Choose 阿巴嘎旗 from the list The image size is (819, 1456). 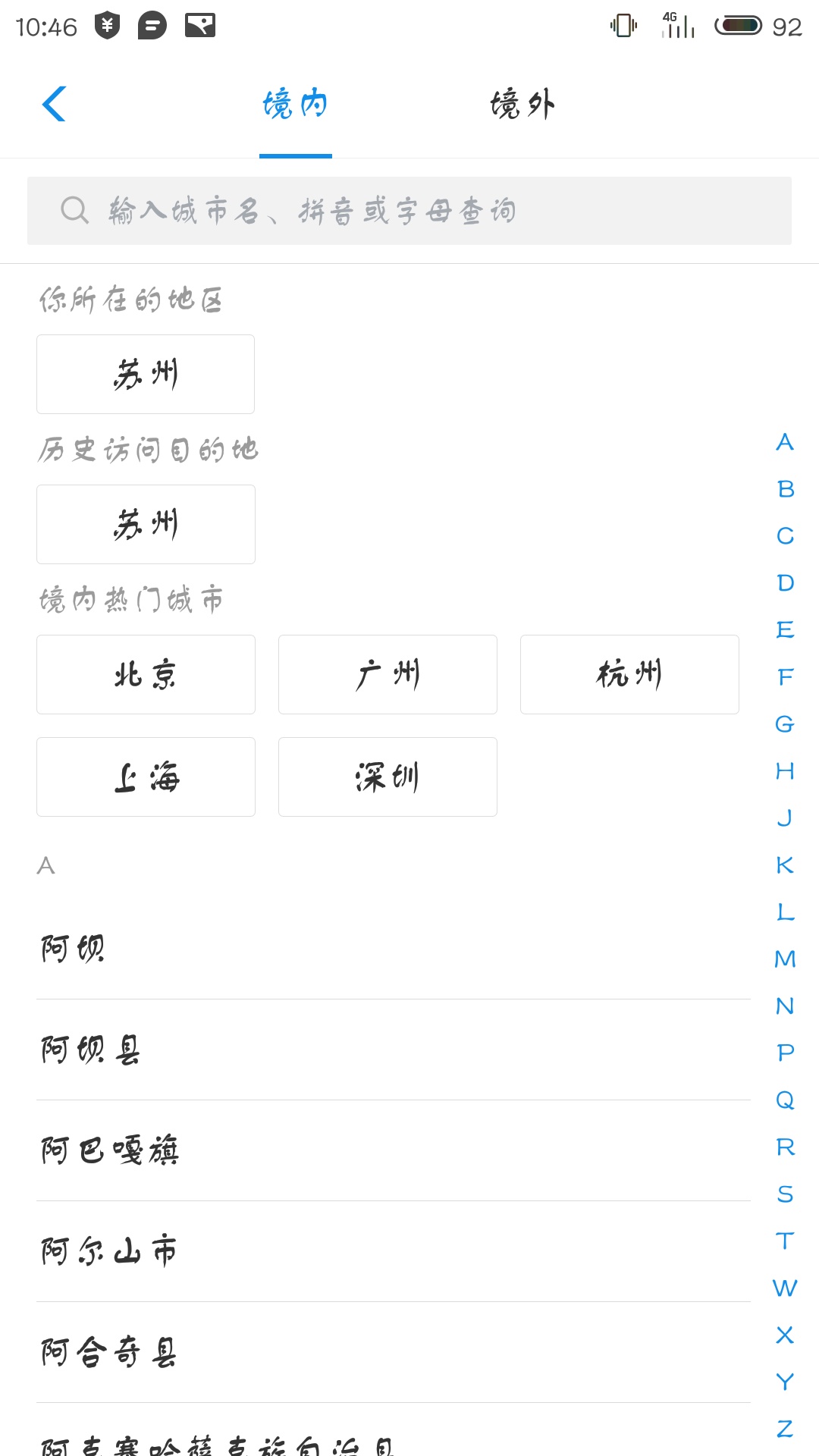click(x=393, y=1151)
